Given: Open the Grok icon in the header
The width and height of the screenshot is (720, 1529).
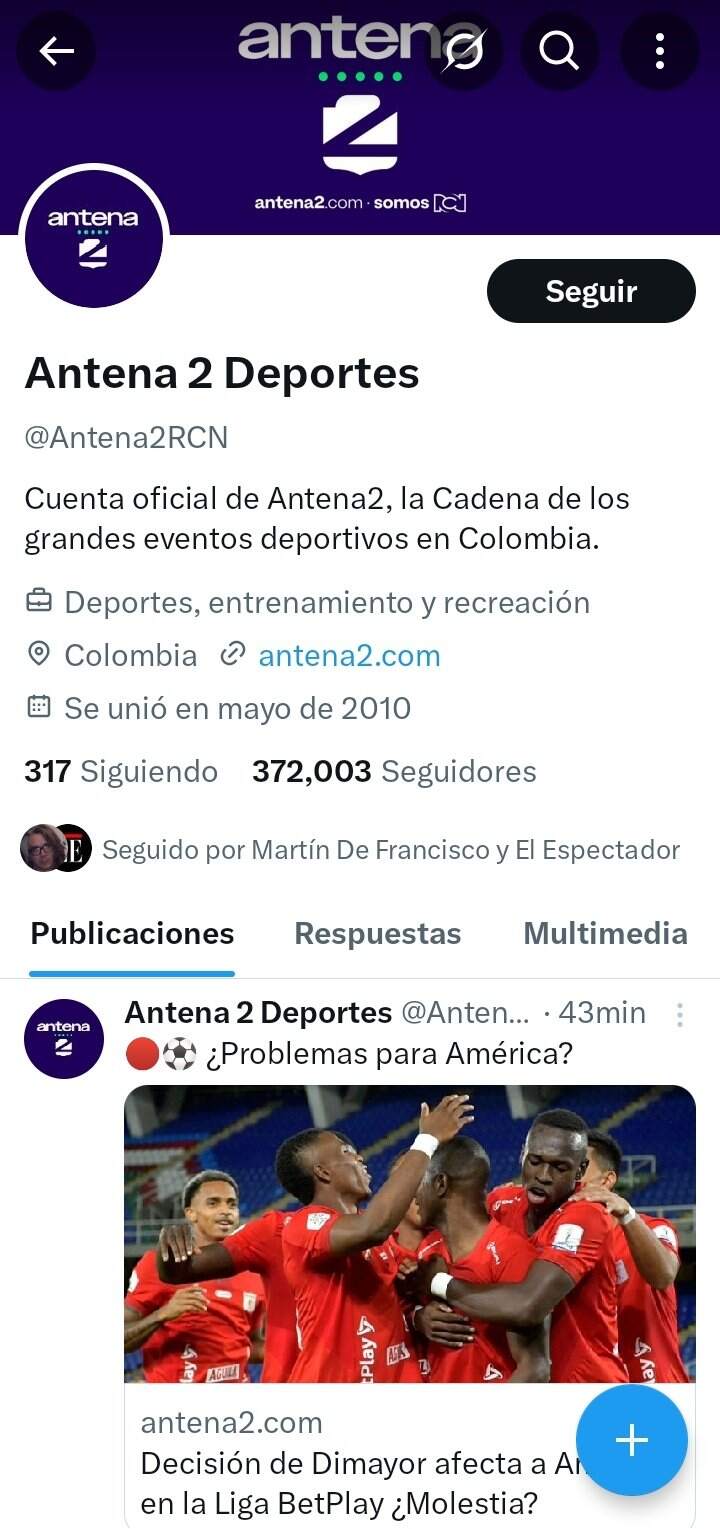Looking at the screenshot, I should [465, 50].
